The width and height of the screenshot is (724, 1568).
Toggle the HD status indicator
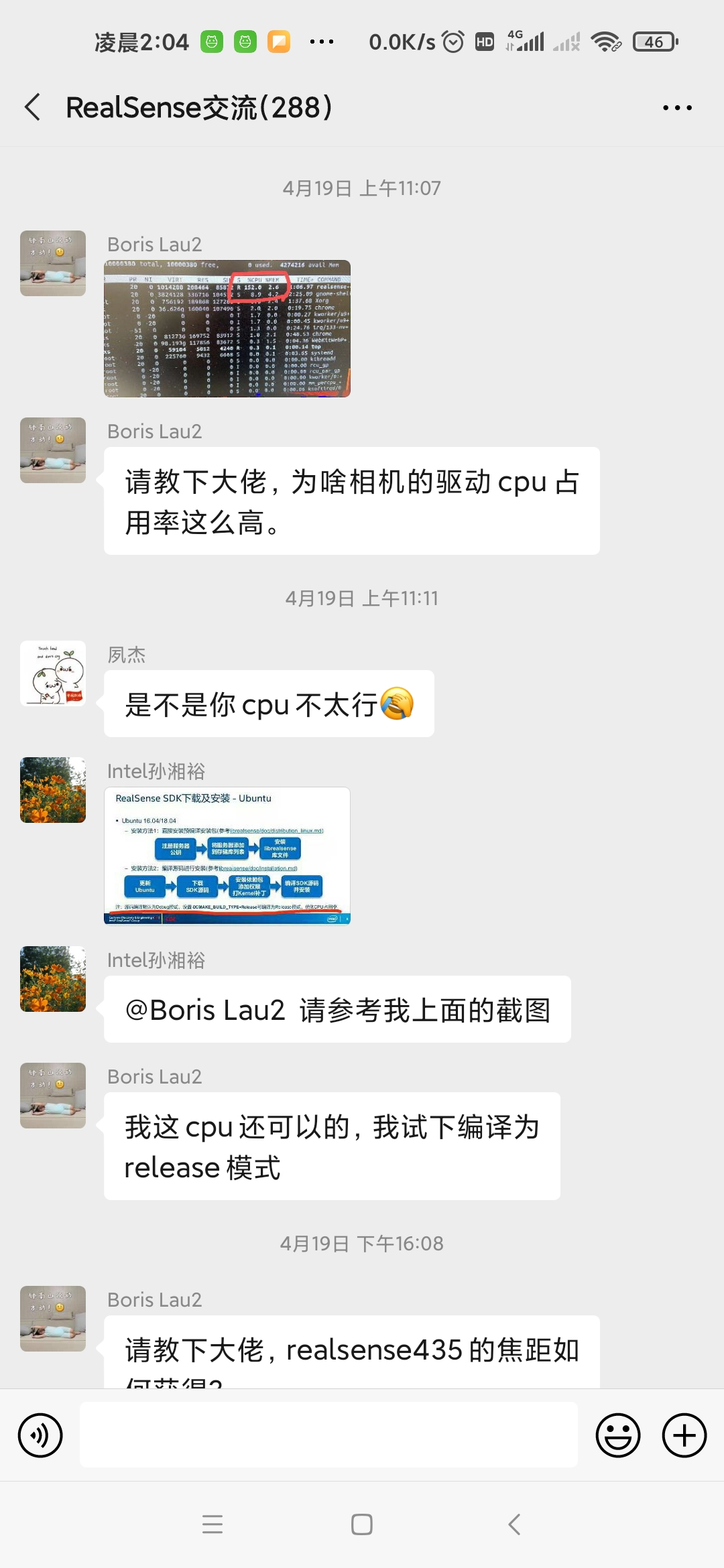(484, 42)
